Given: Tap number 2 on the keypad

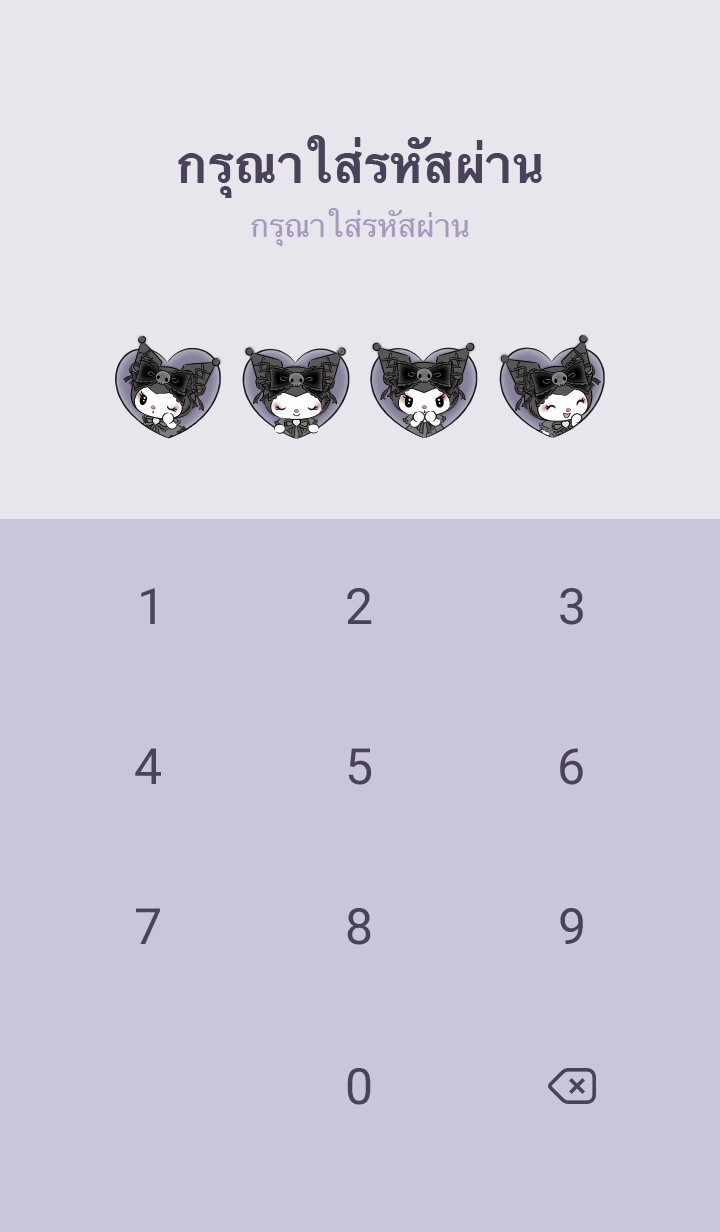Looking at the screenshot, I should point(359,607).
